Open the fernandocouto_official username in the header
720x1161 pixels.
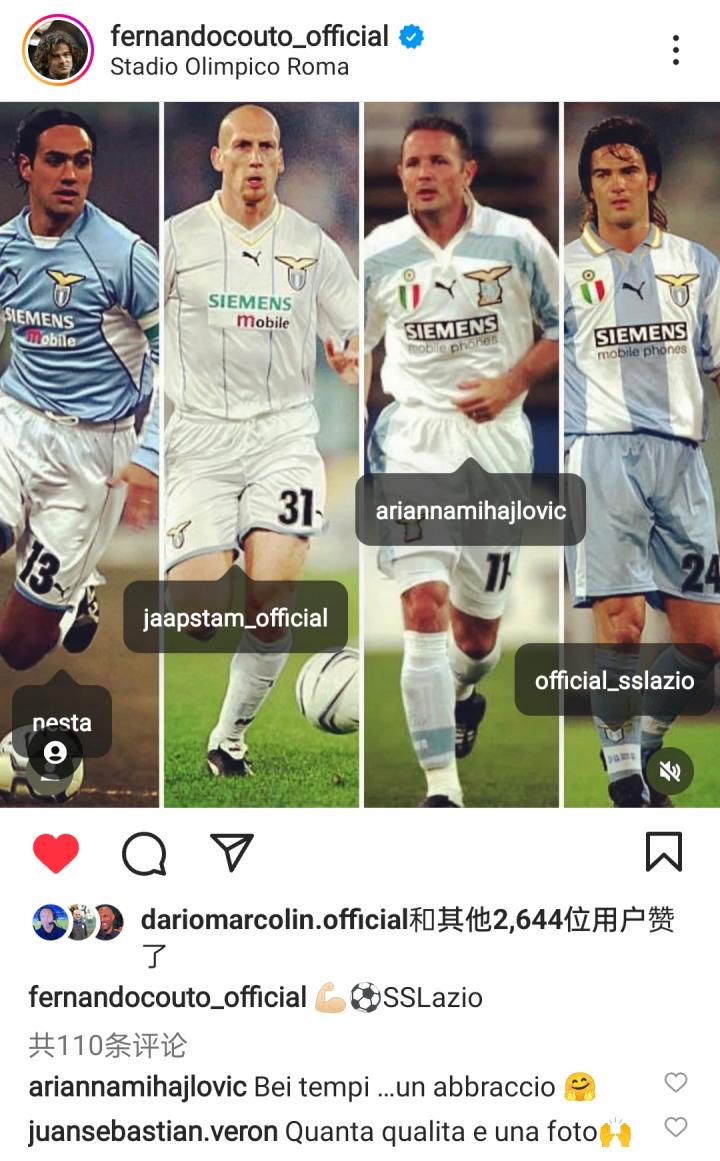(249, 37)
